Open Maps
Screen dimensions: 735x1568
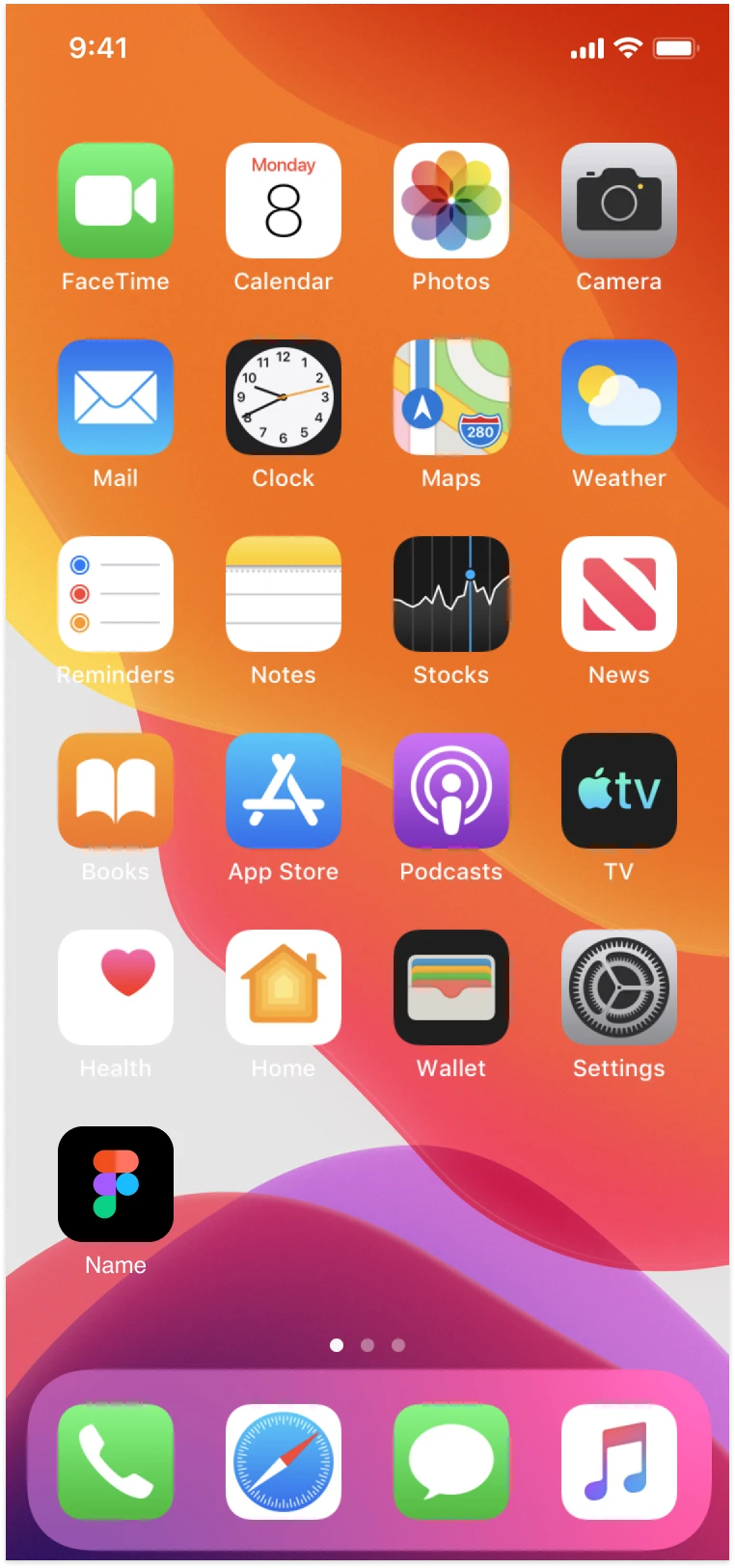451,397
